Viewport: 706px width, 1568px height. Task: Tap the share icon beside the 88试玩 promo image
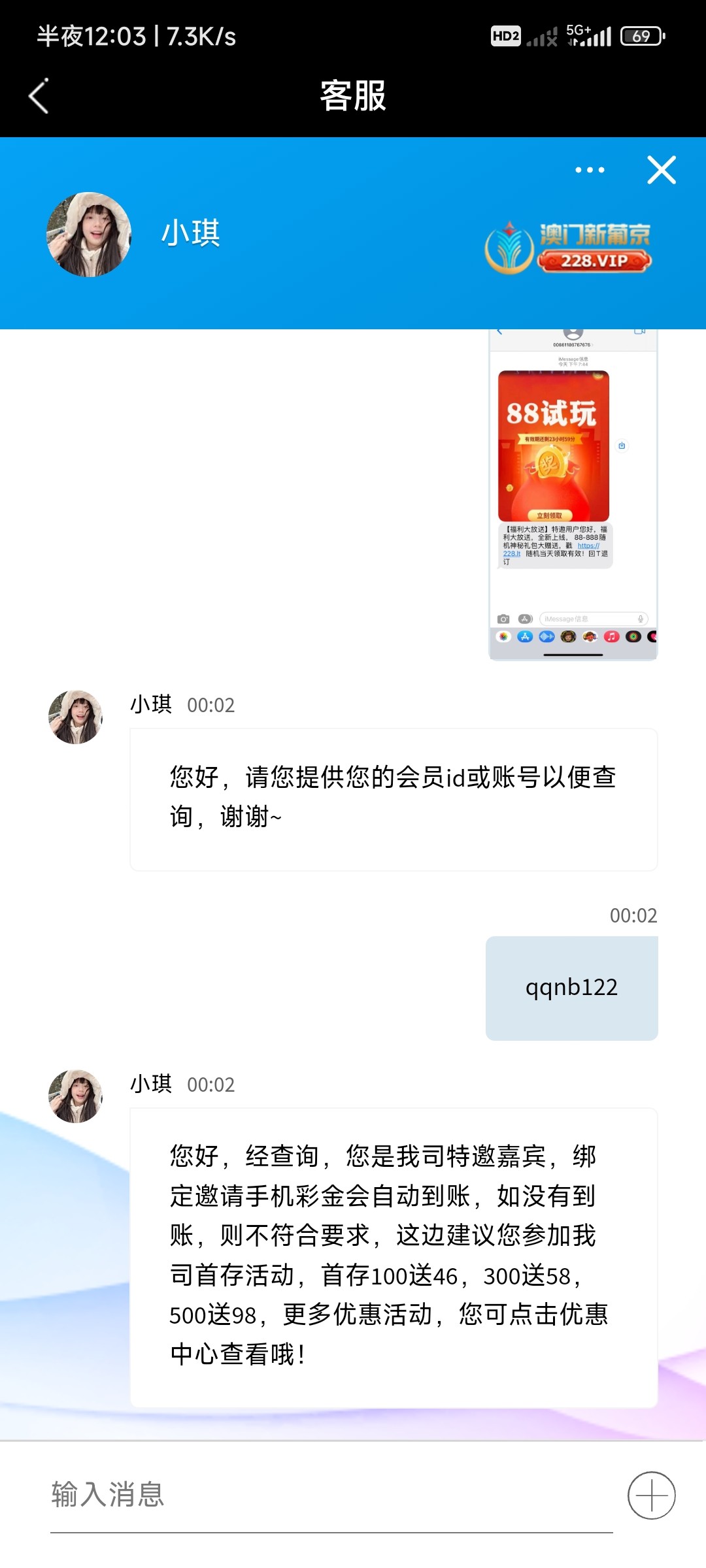pyautogui.click(x=622, y=446)
